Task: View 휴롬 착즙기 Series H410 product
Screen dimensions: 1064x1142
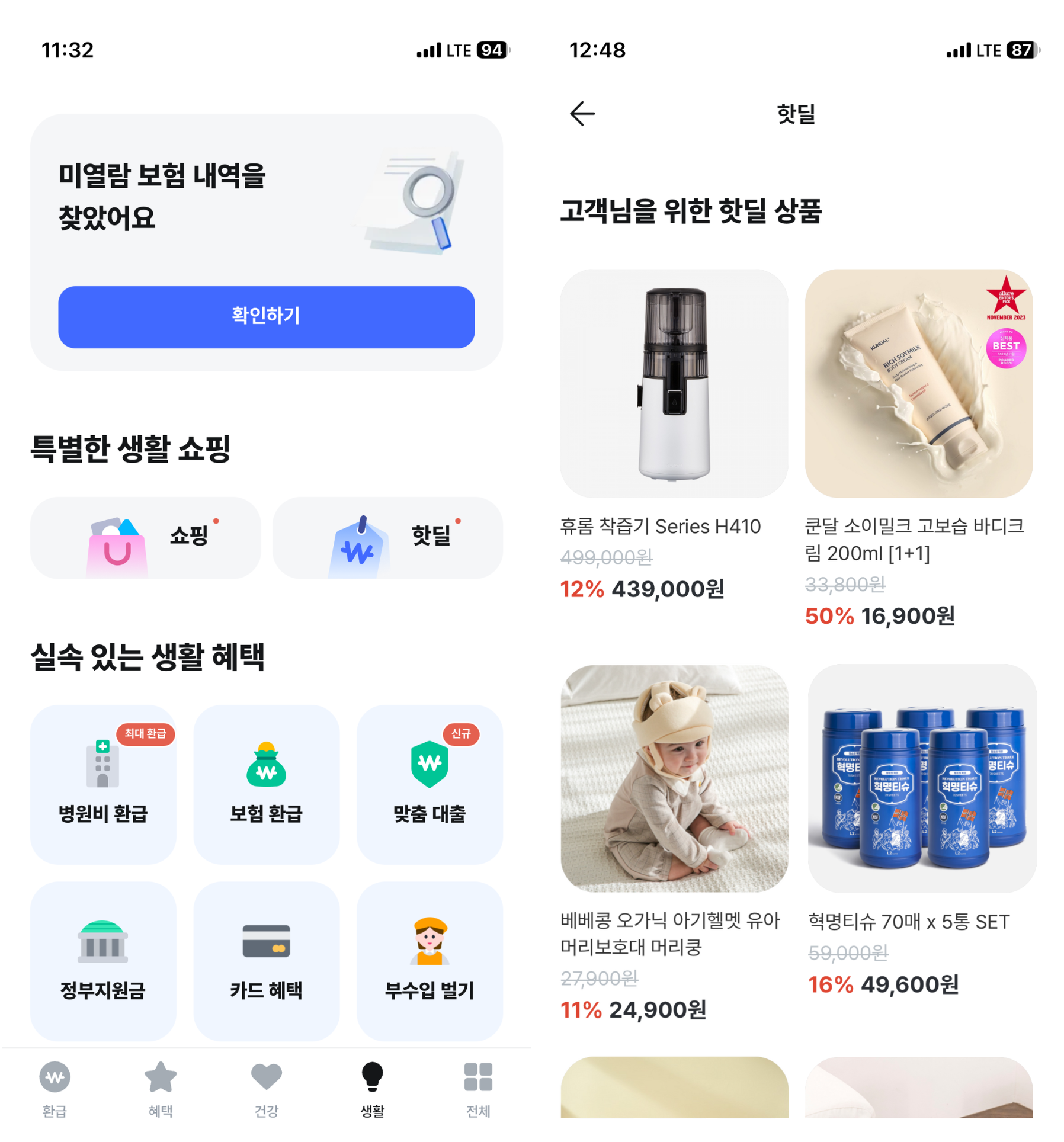Action: click(x=674, y=383)
